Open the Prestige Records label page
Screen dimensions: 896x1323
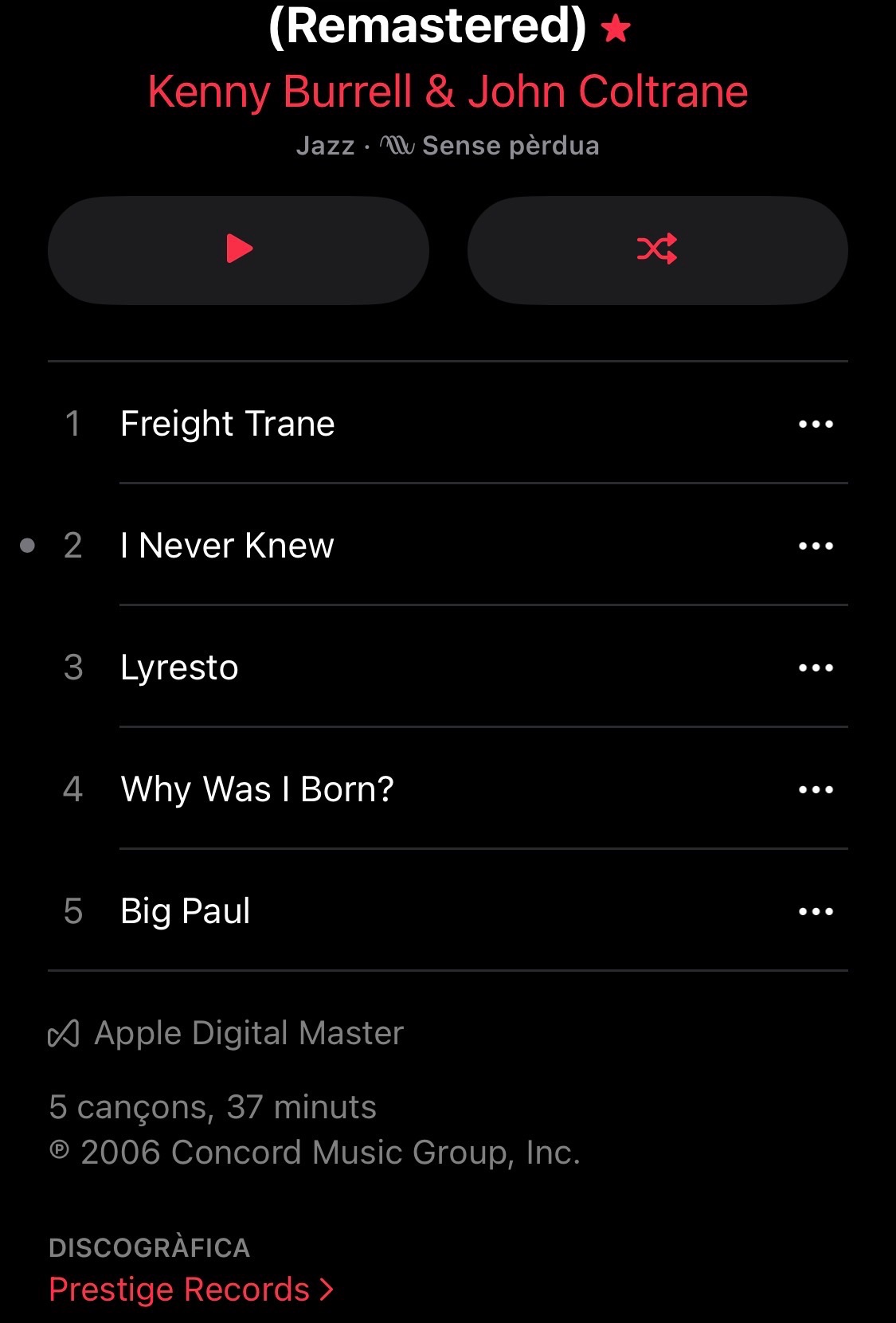tap(191, 1289)
